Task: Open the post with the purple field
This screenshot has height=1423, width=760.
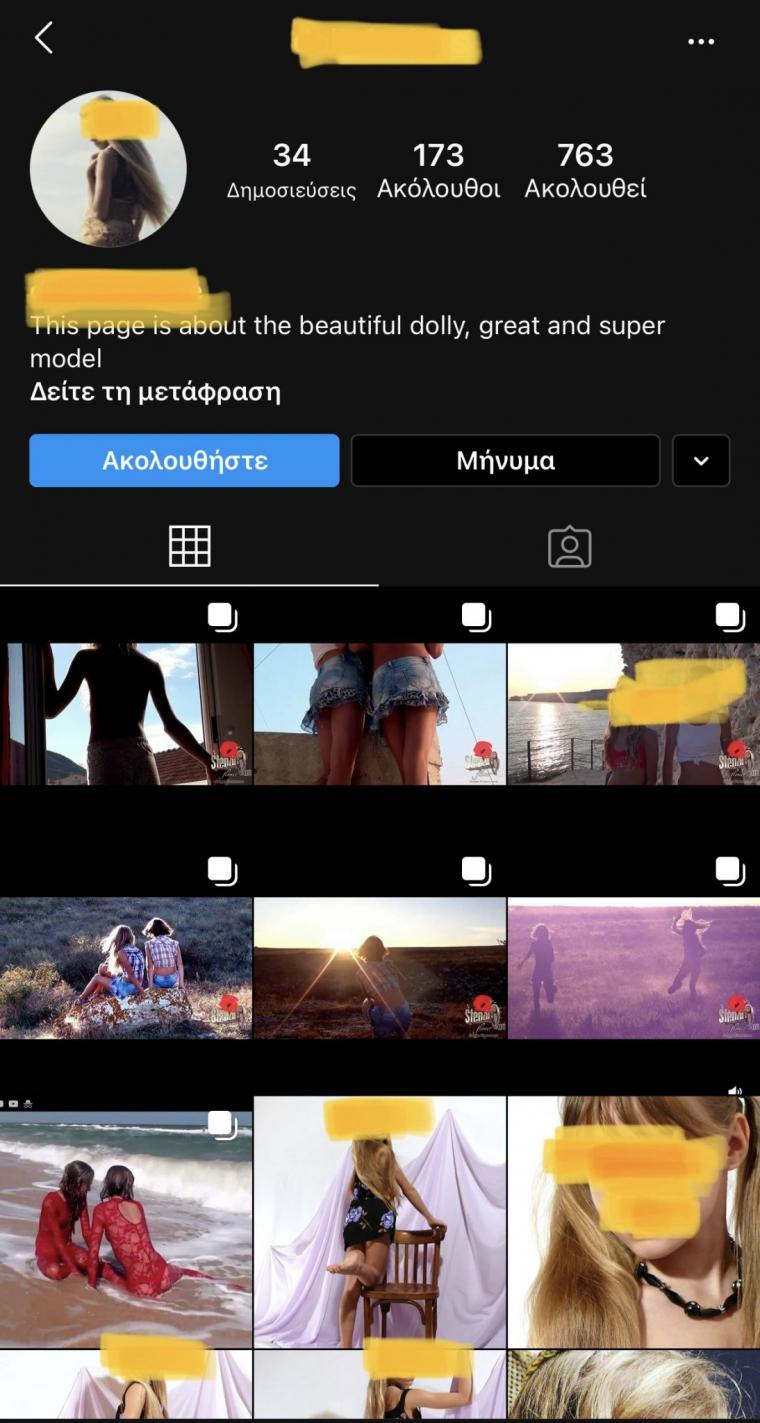Action: coord(633,968)
